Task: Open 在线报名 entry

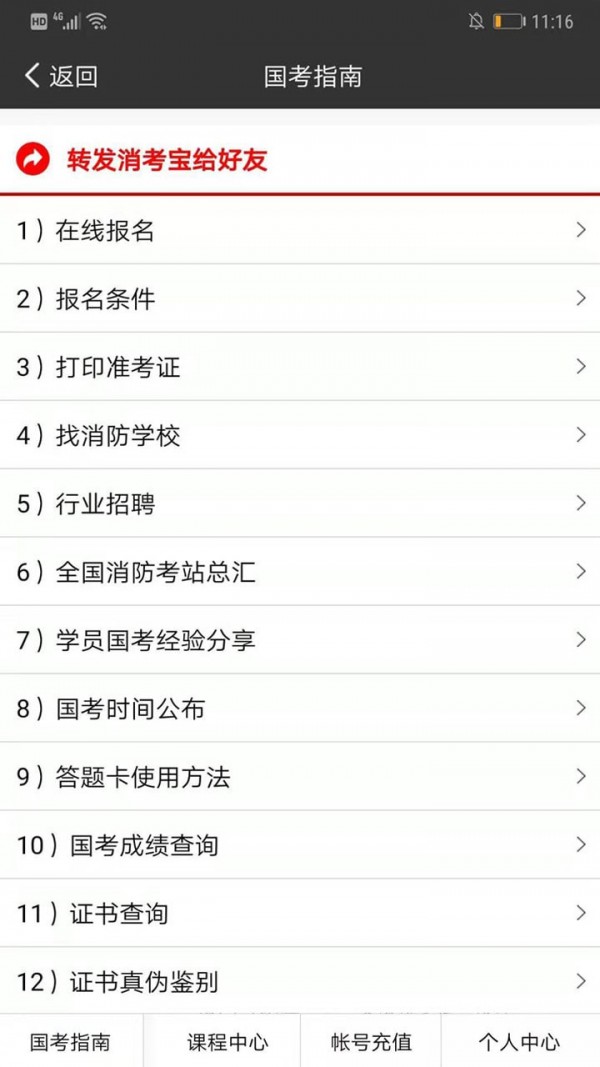Action: [300, 231]
